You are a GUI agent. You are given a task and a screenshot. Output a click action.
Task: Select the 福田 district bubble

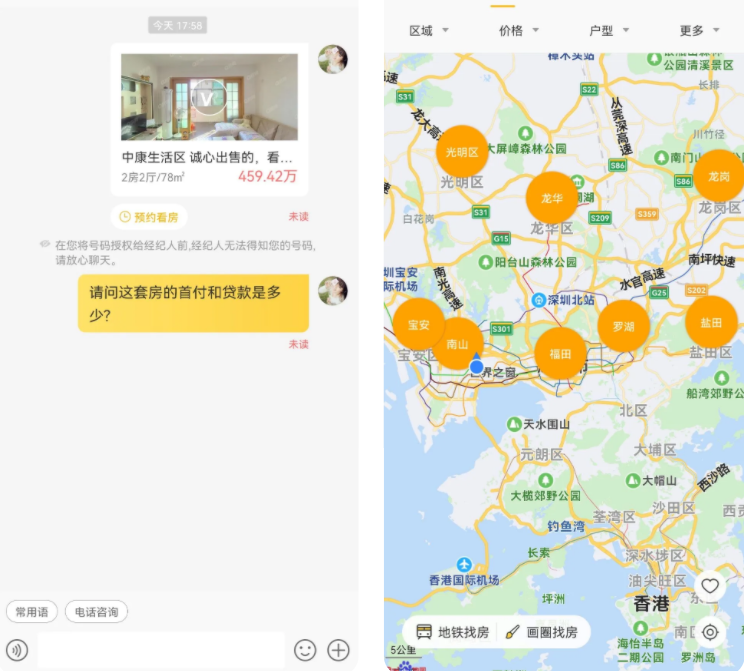point(560,353)
